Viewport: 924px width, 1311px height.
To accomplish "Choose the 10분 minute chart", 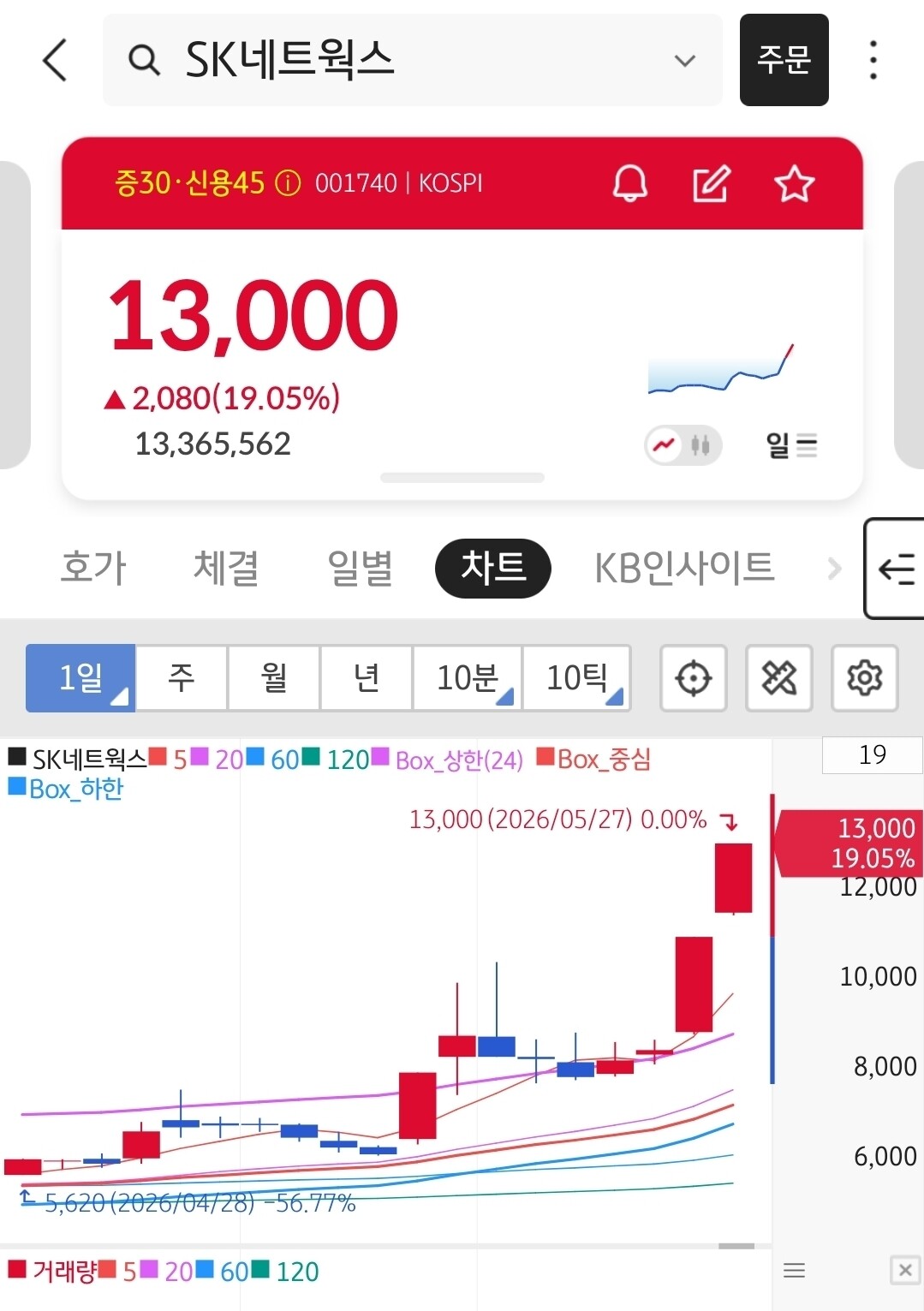I will pyautogui.click(x=468, y=678).
